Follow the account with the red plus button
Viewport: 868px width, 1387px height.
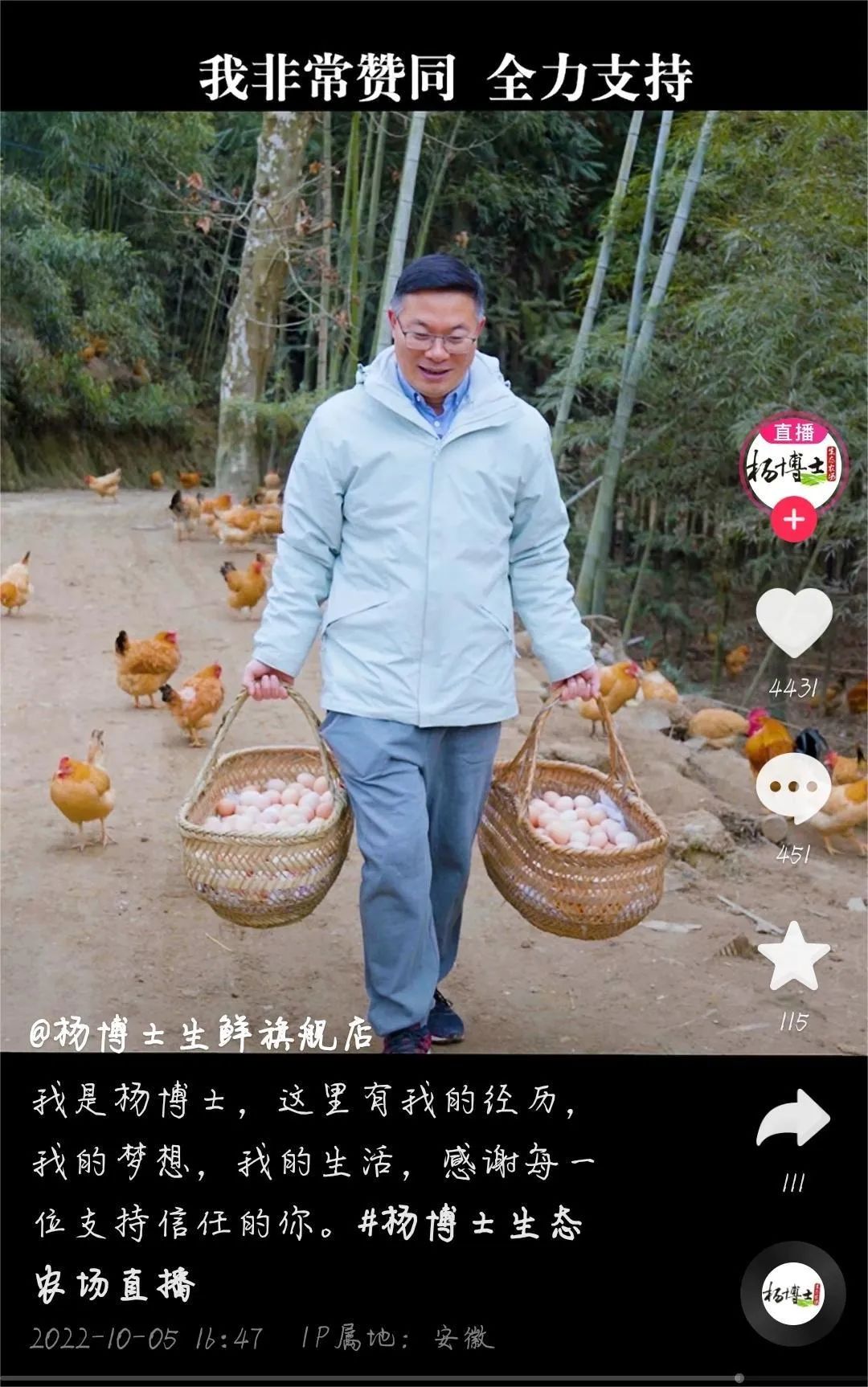[x=793, y=520]
